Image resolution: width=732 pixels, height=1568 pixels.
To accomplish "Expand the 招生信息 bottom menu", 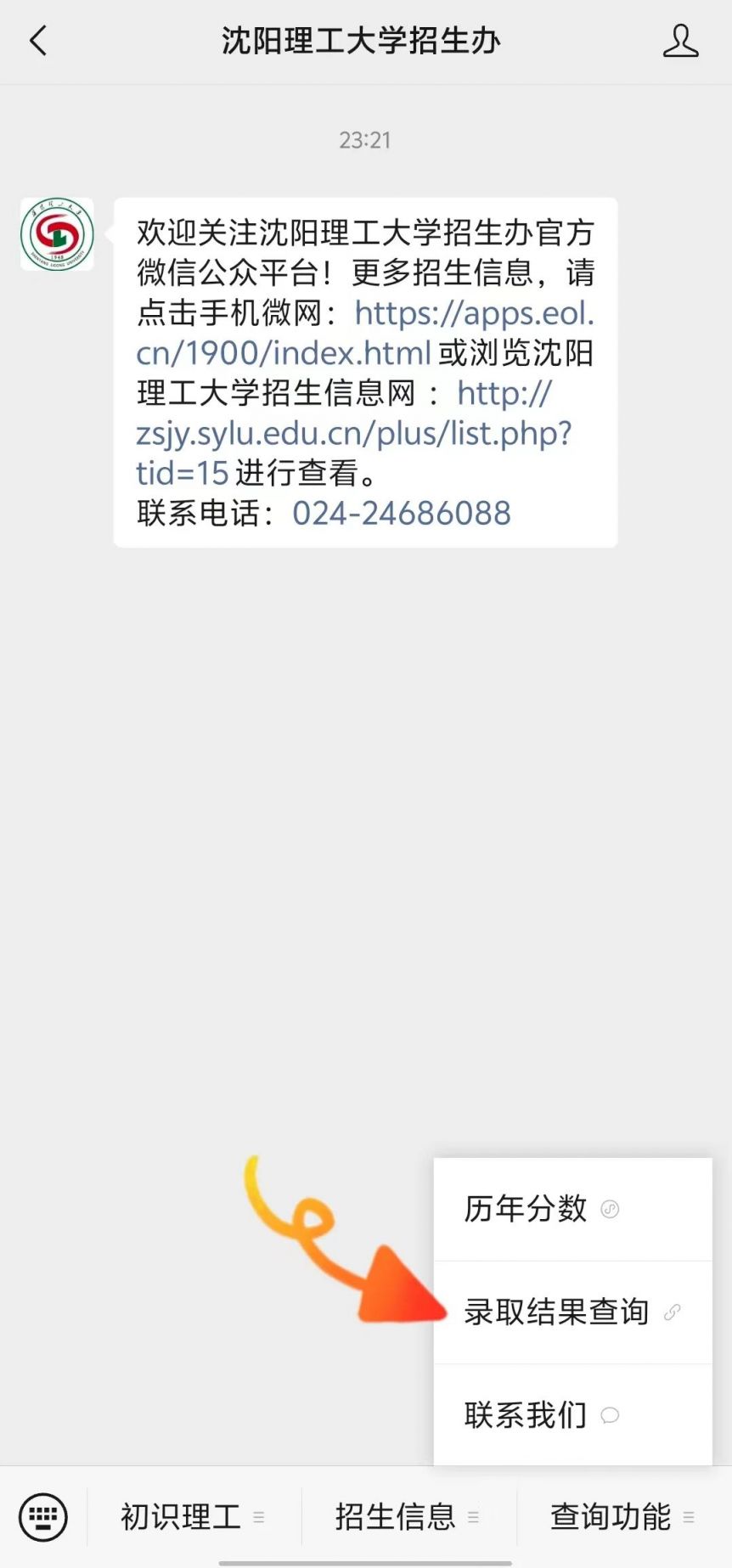I will click(x=408, y=1516).
